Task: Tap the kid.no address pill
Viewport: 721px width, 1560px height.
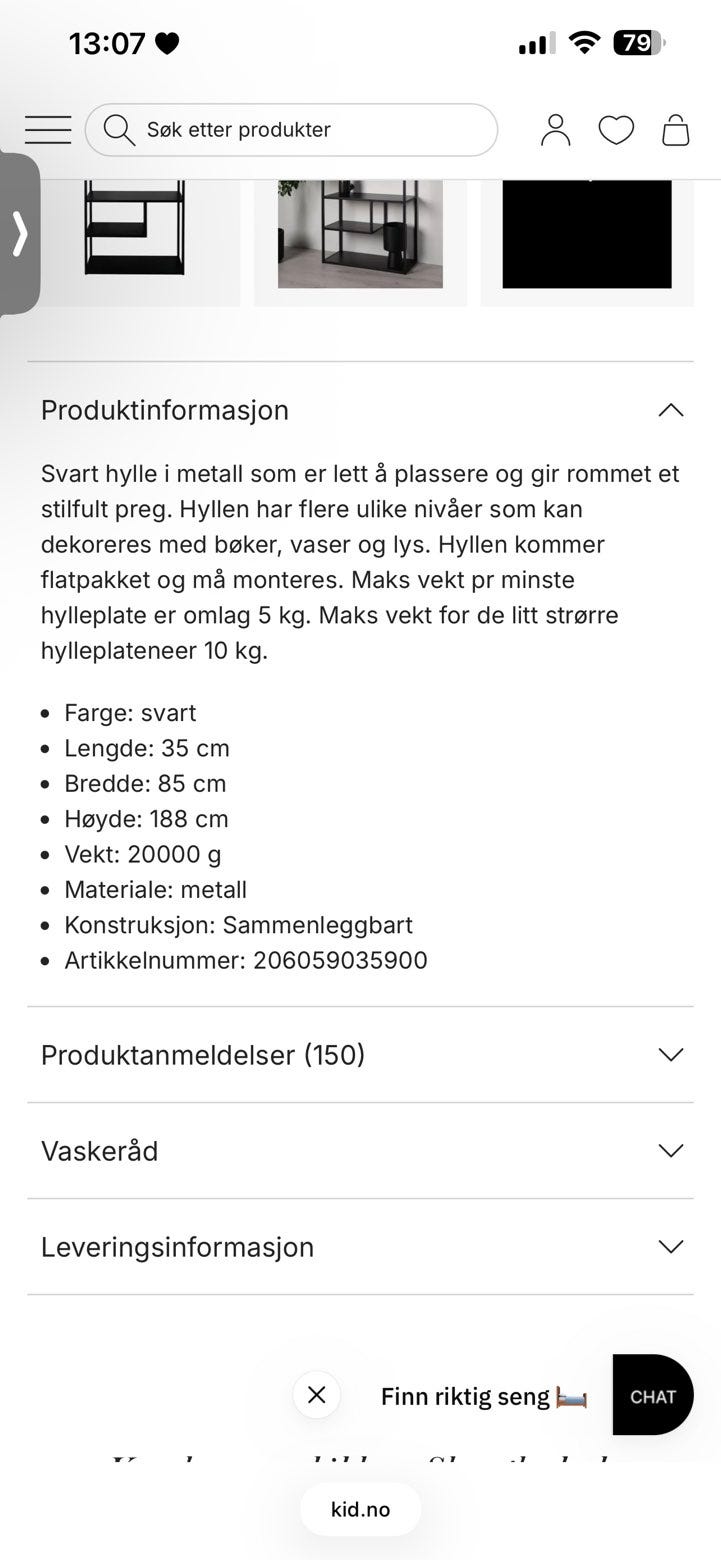Action: (360, 1509)
